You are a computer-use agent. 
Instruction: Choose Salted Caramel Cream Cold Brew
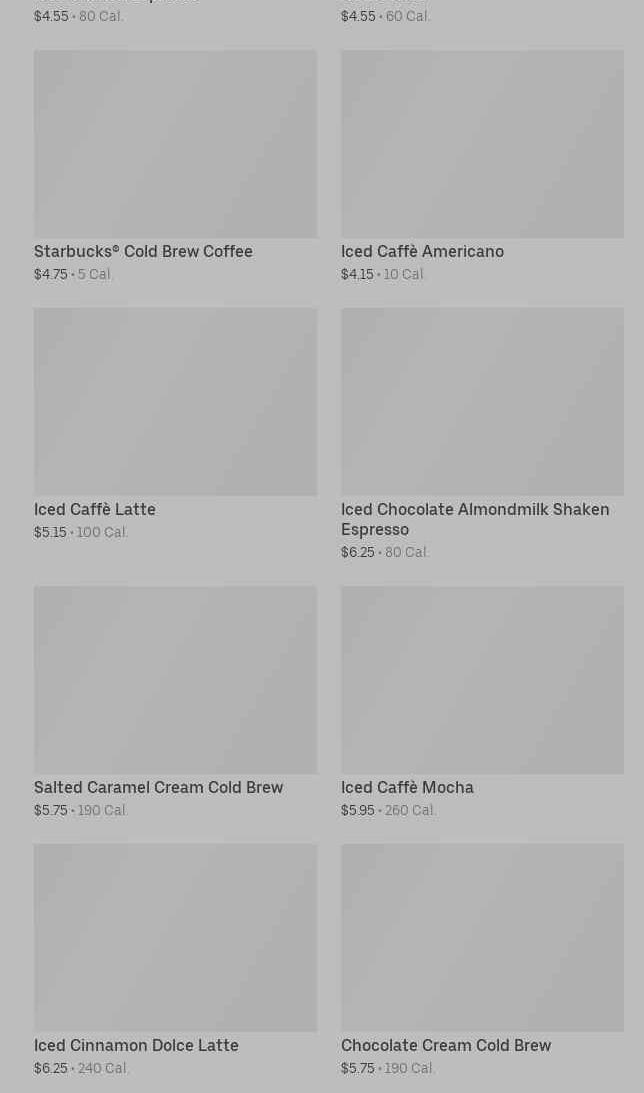coord(175,680)
